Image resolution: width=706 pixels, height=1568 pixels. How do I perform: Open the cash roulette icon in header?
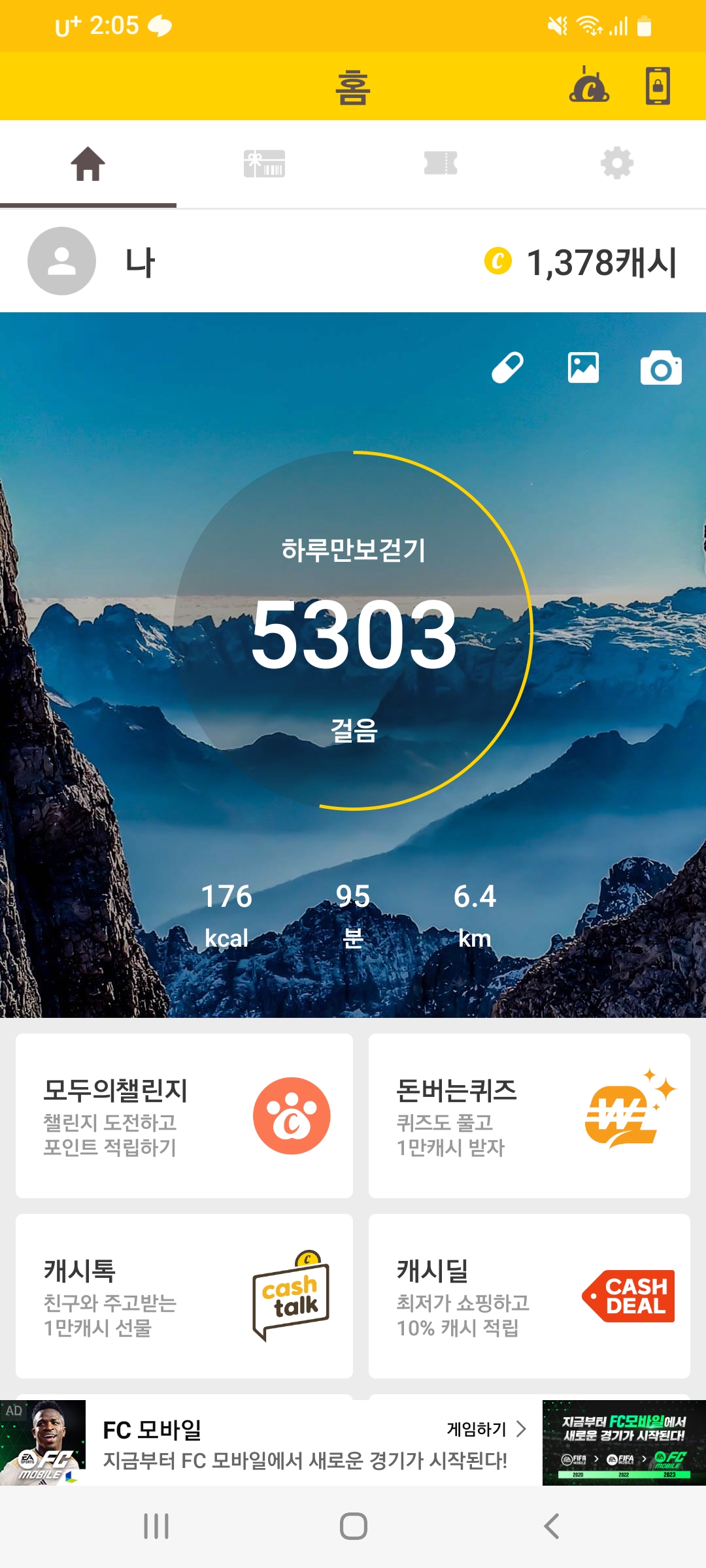[x=589, y=86]
